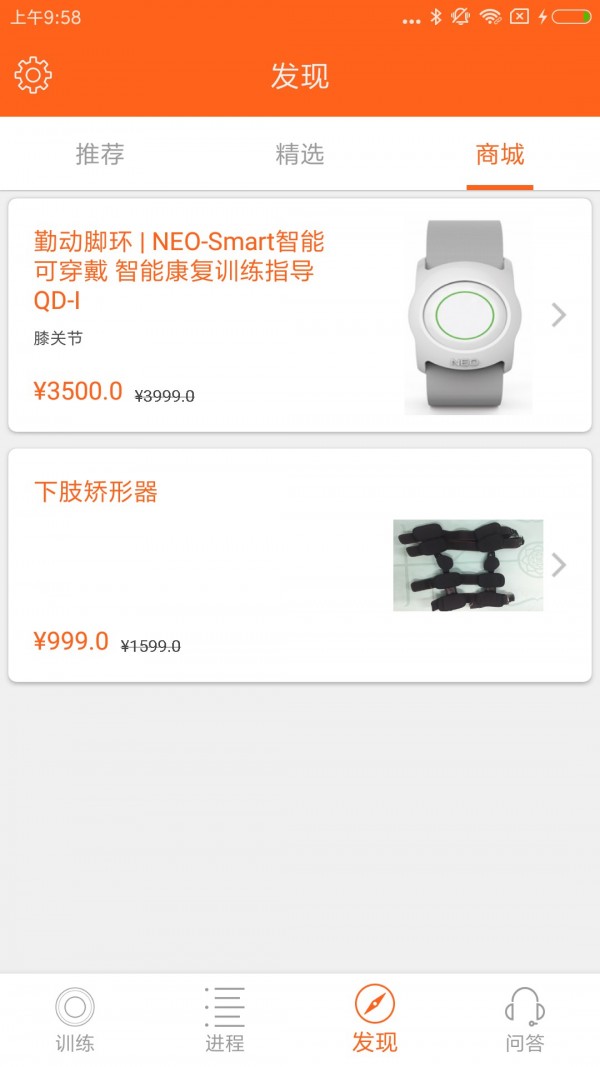Switch to the 精选 tab

[300, 154]
